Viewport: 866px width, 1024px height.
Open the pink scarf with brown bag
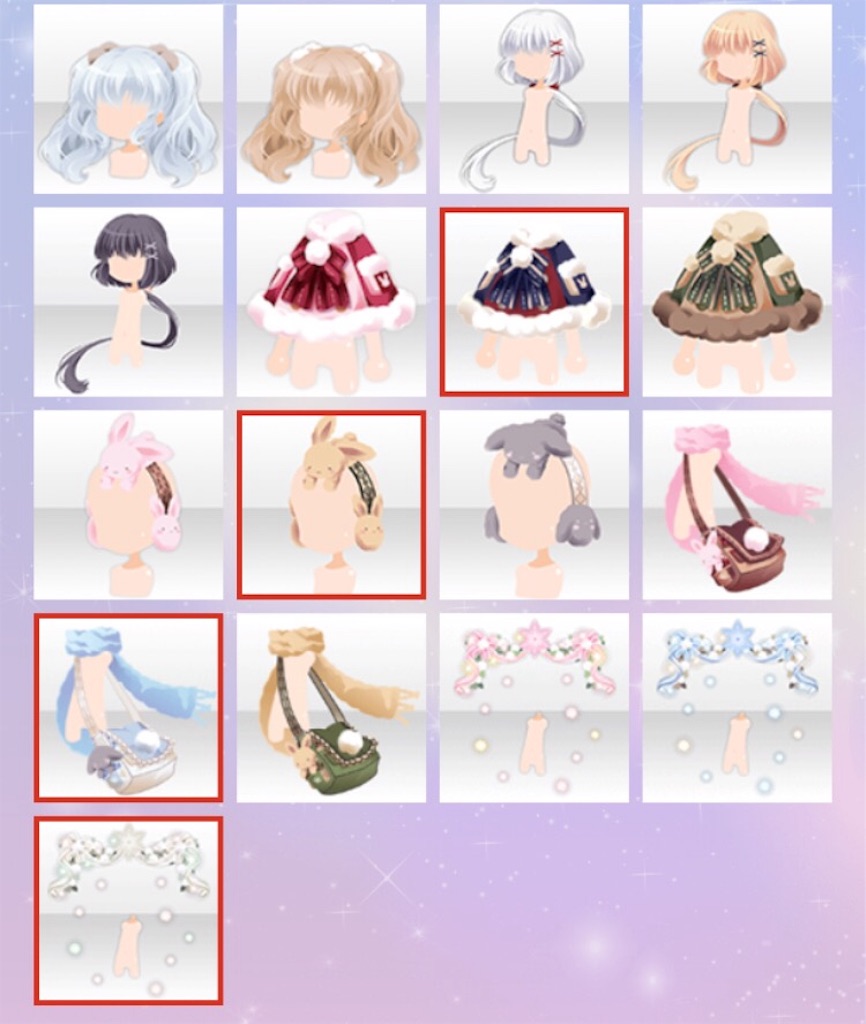pyautogui.click(x=737, y=505)
